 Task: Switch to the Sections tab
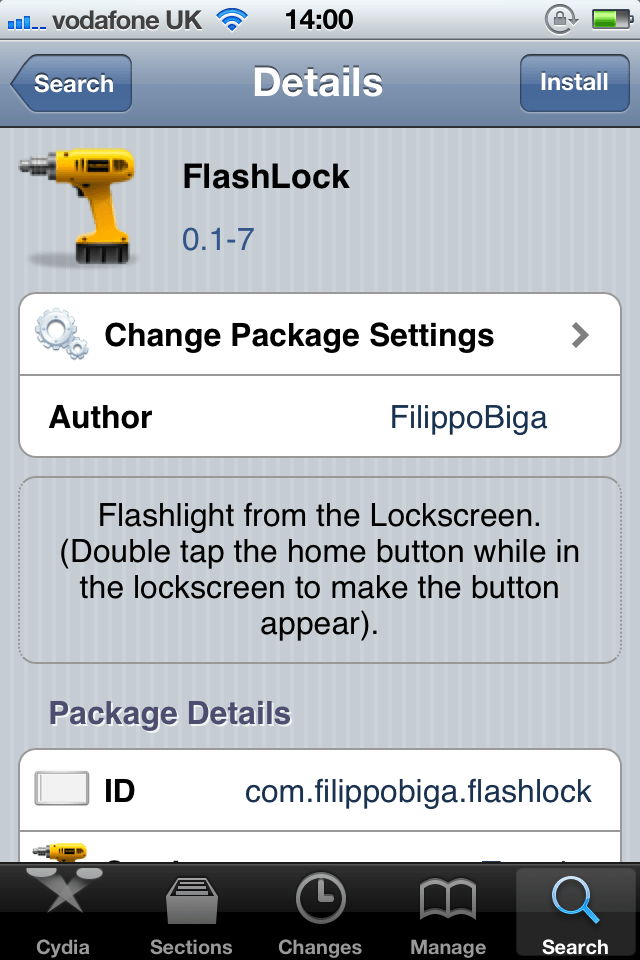click(x=192, y=912)
